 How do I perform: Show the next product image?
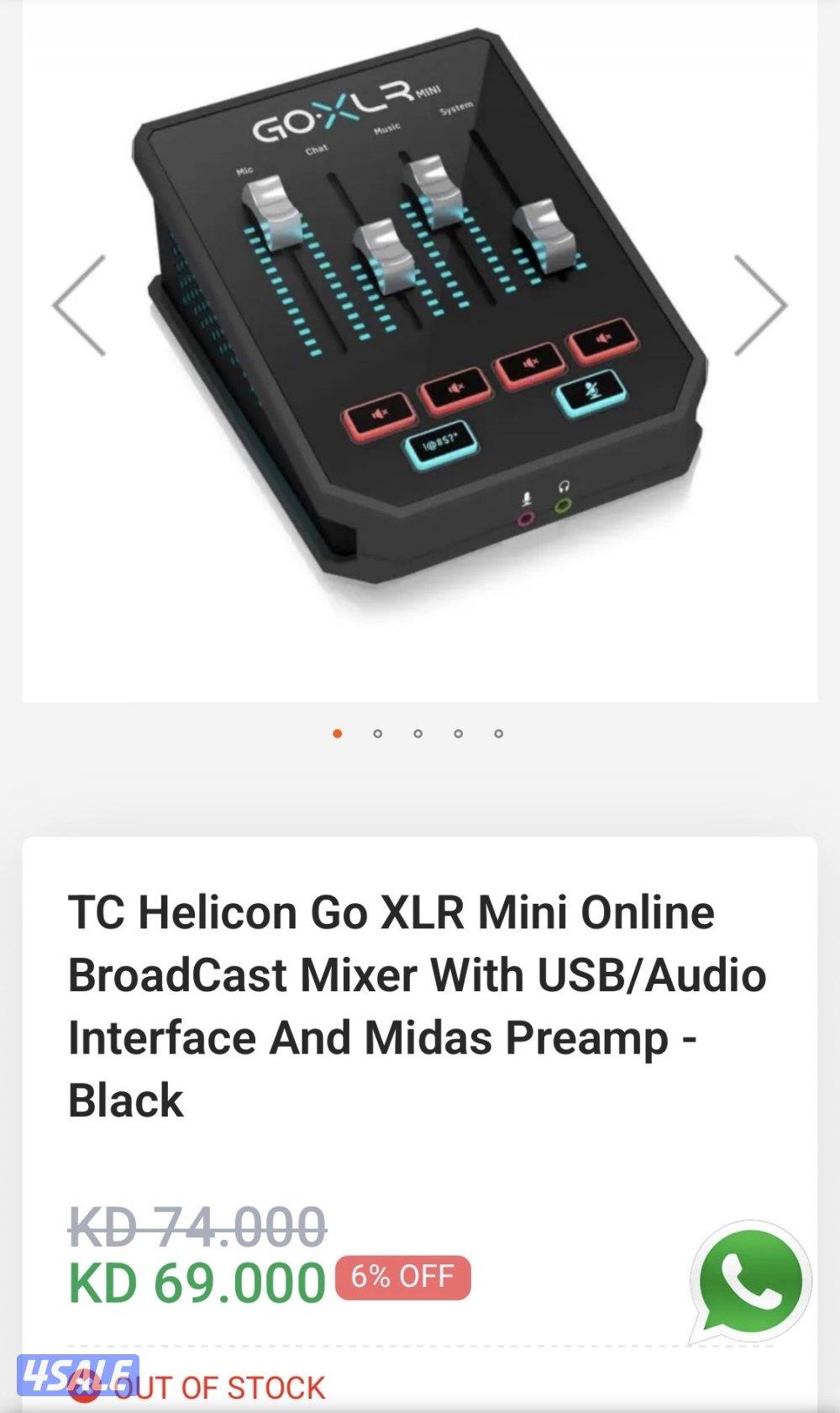coord(760,306)
